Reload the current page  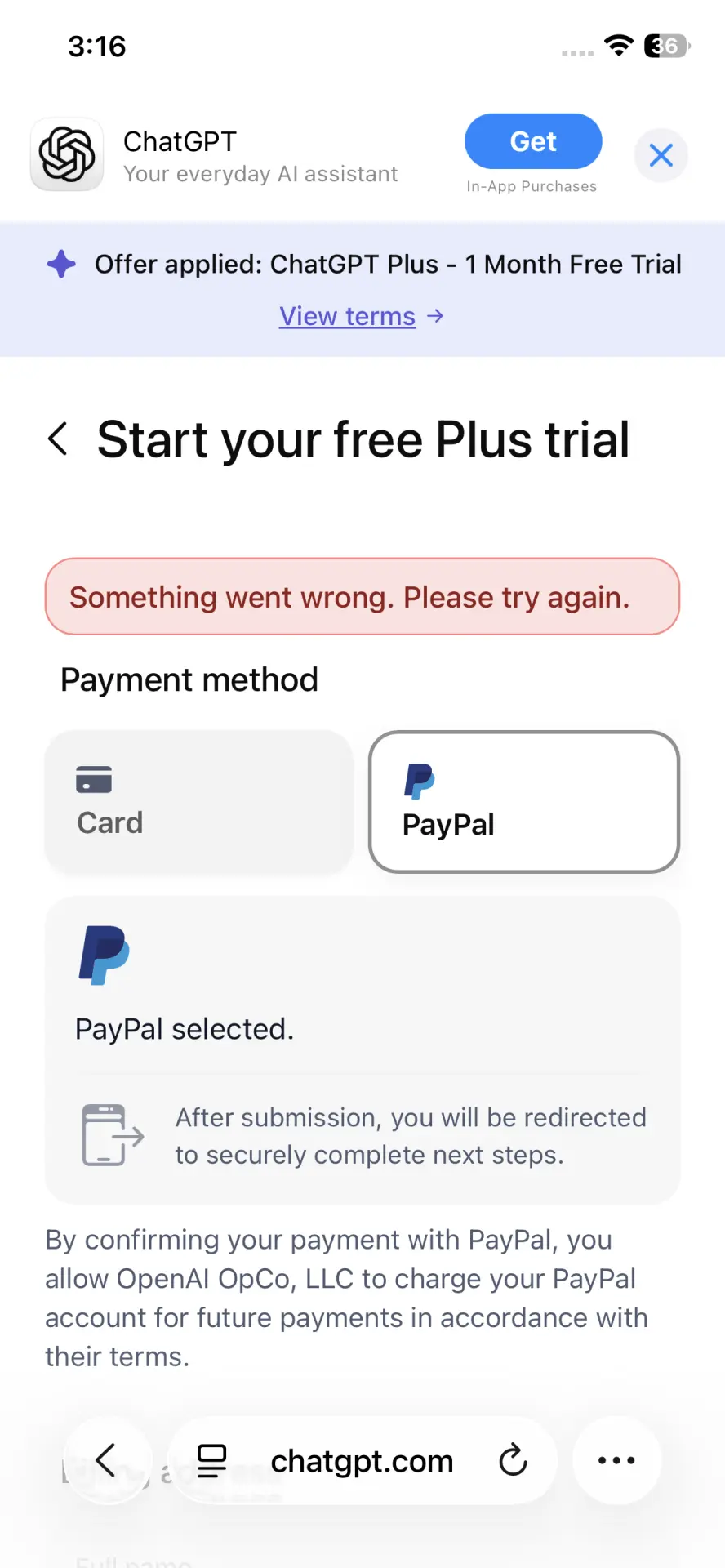pyautogui.click(x=513, y=1460)
